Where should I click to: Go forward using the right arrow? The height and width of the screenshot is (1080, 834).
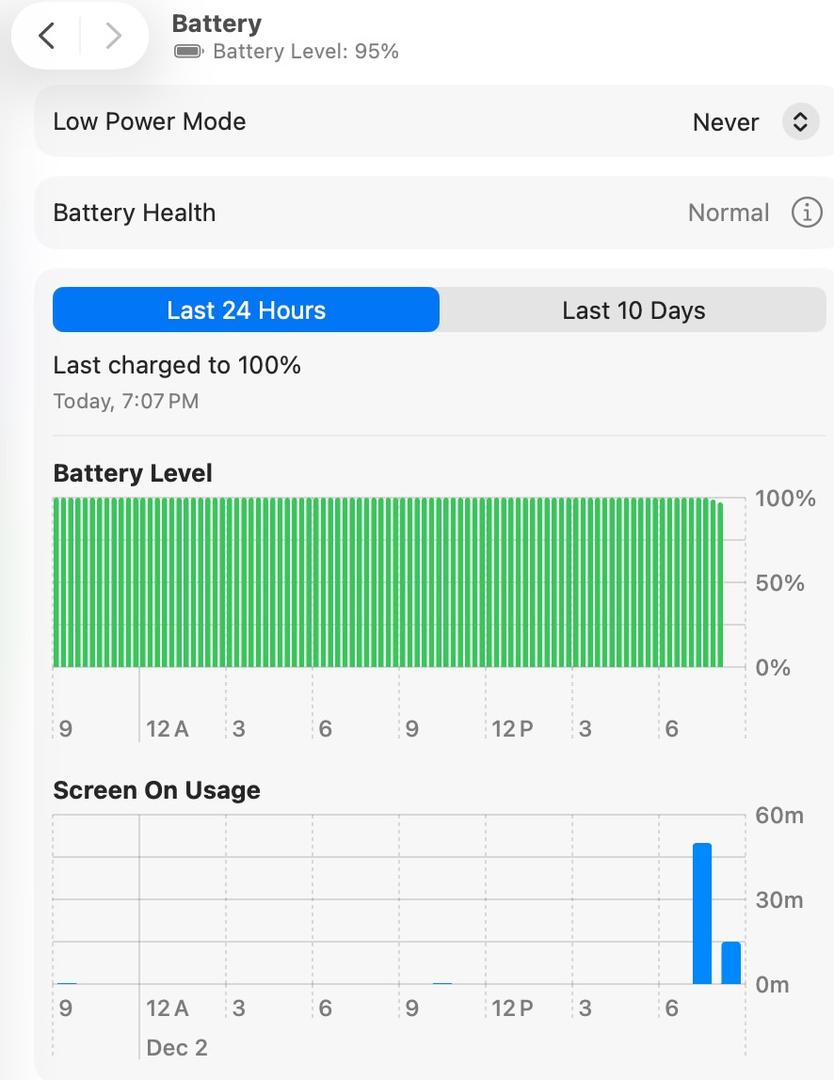tap(113, 36)
